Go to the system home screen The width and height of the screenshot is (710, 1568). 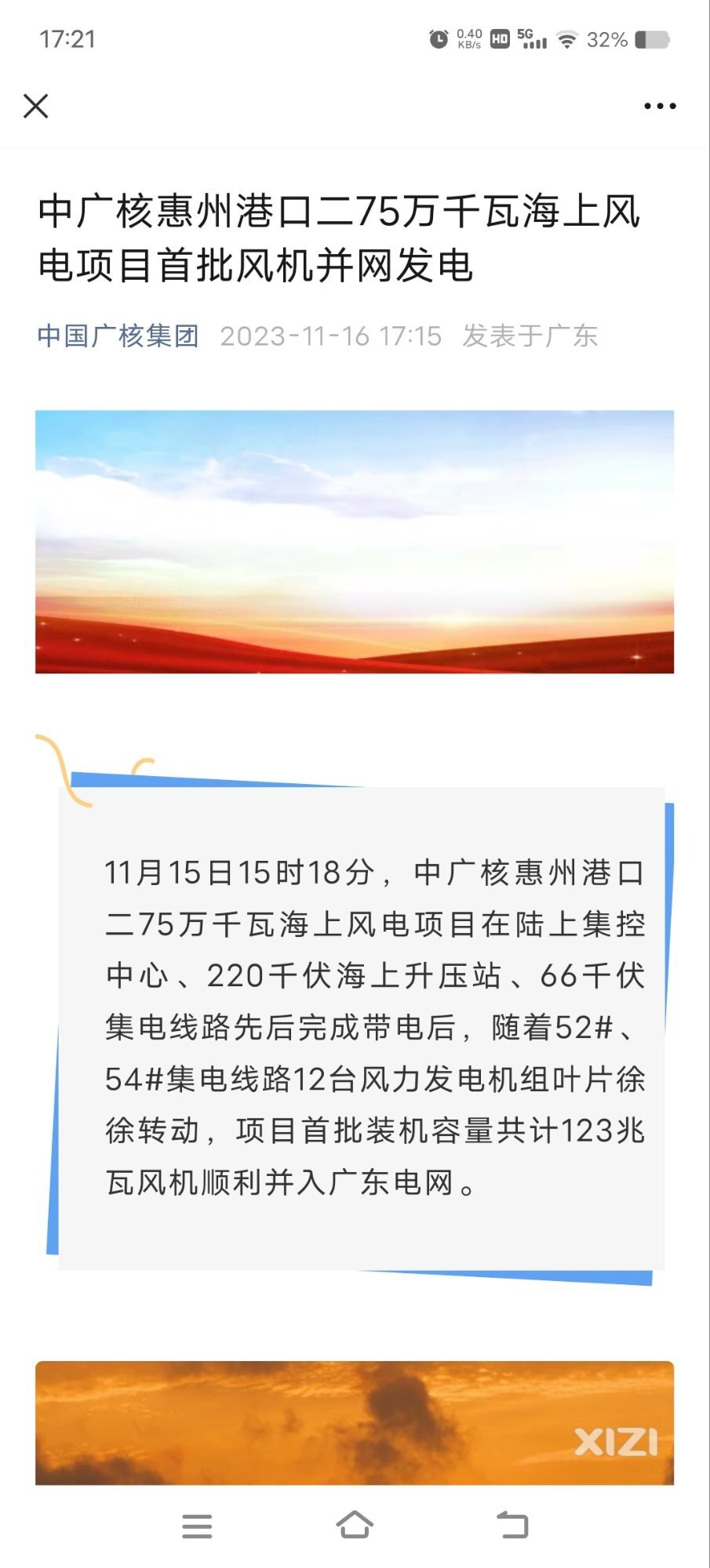coord(355,1525)
